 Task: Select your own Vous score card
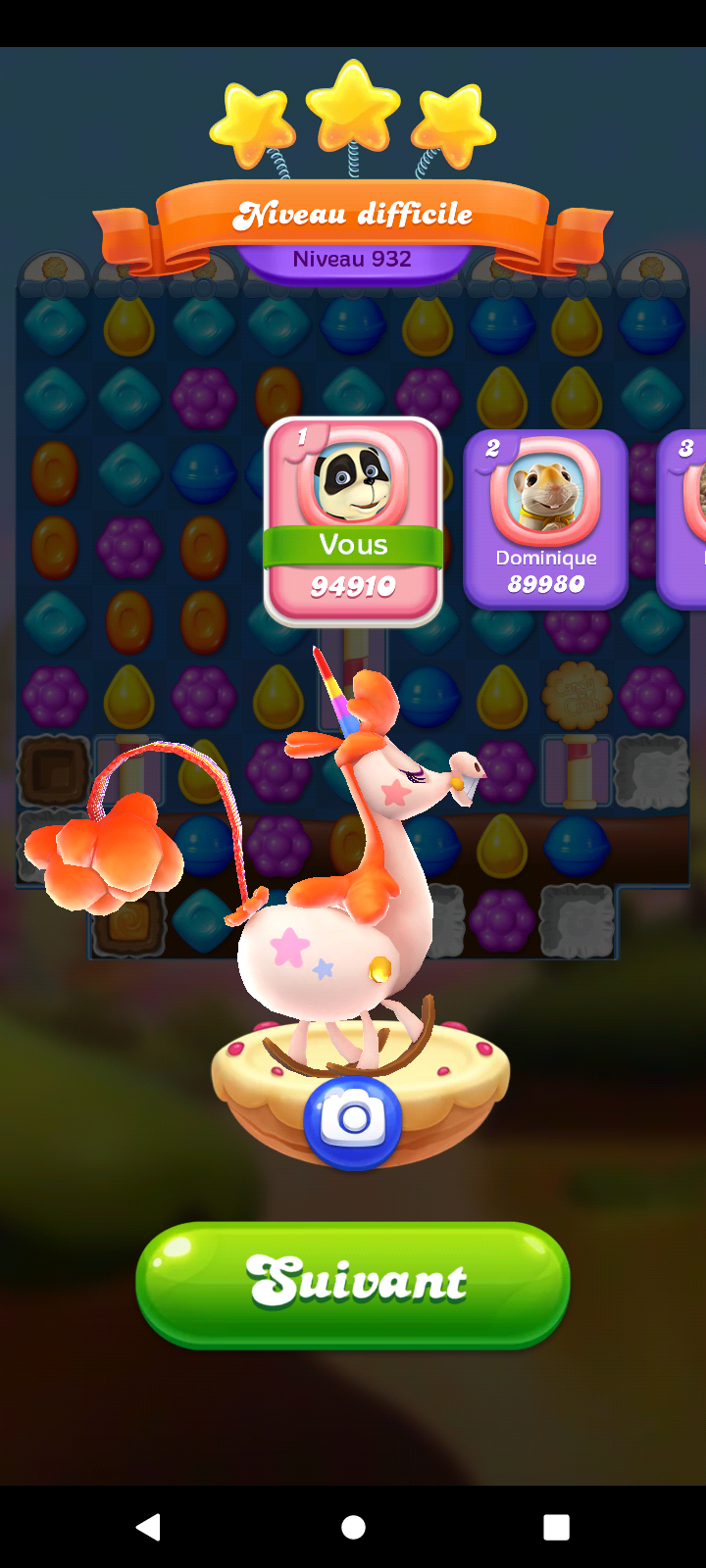pyautogui.click(x=353, y=521)
